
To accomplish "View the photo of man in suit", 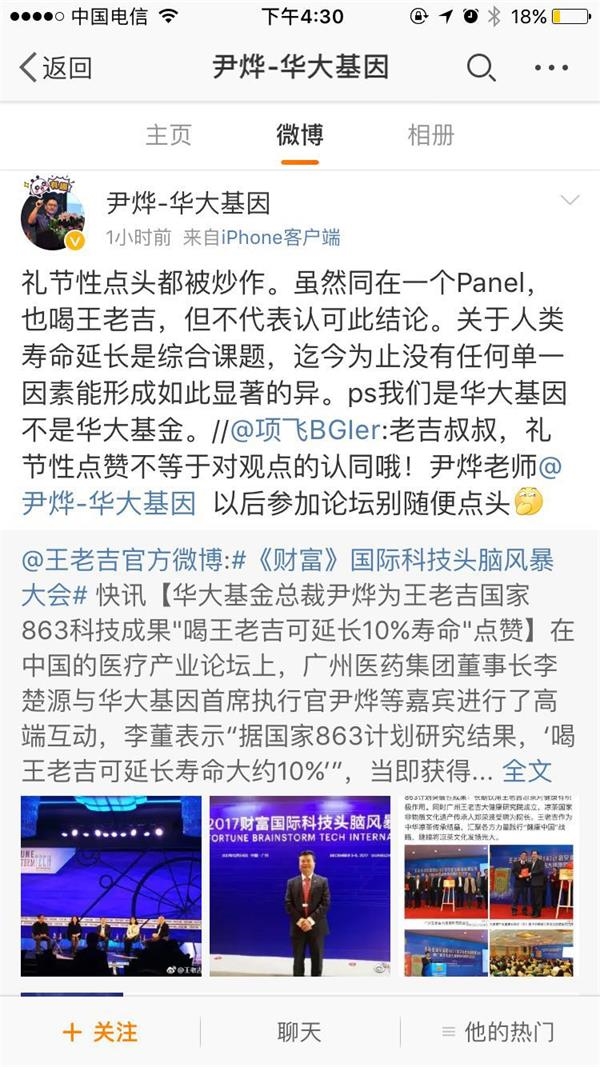I will (300, 885).
